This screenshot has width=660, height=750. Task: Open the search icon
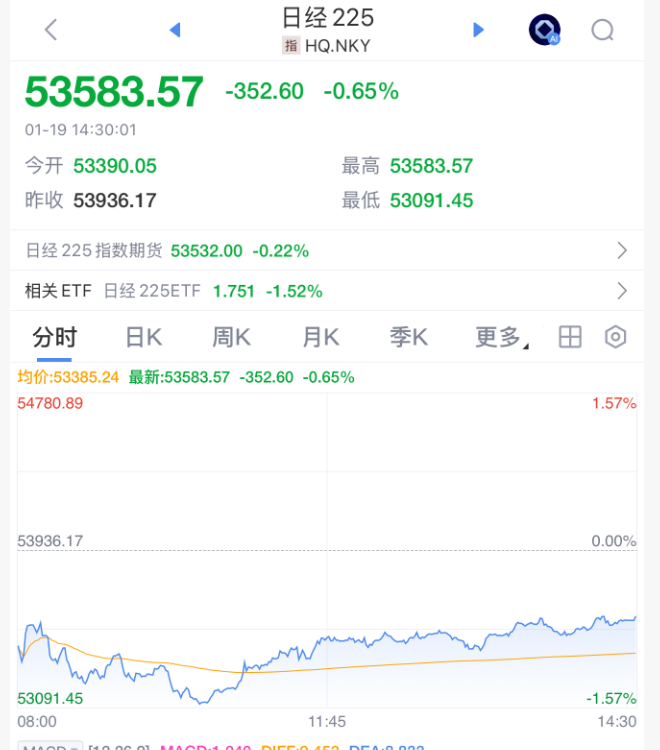602,30
